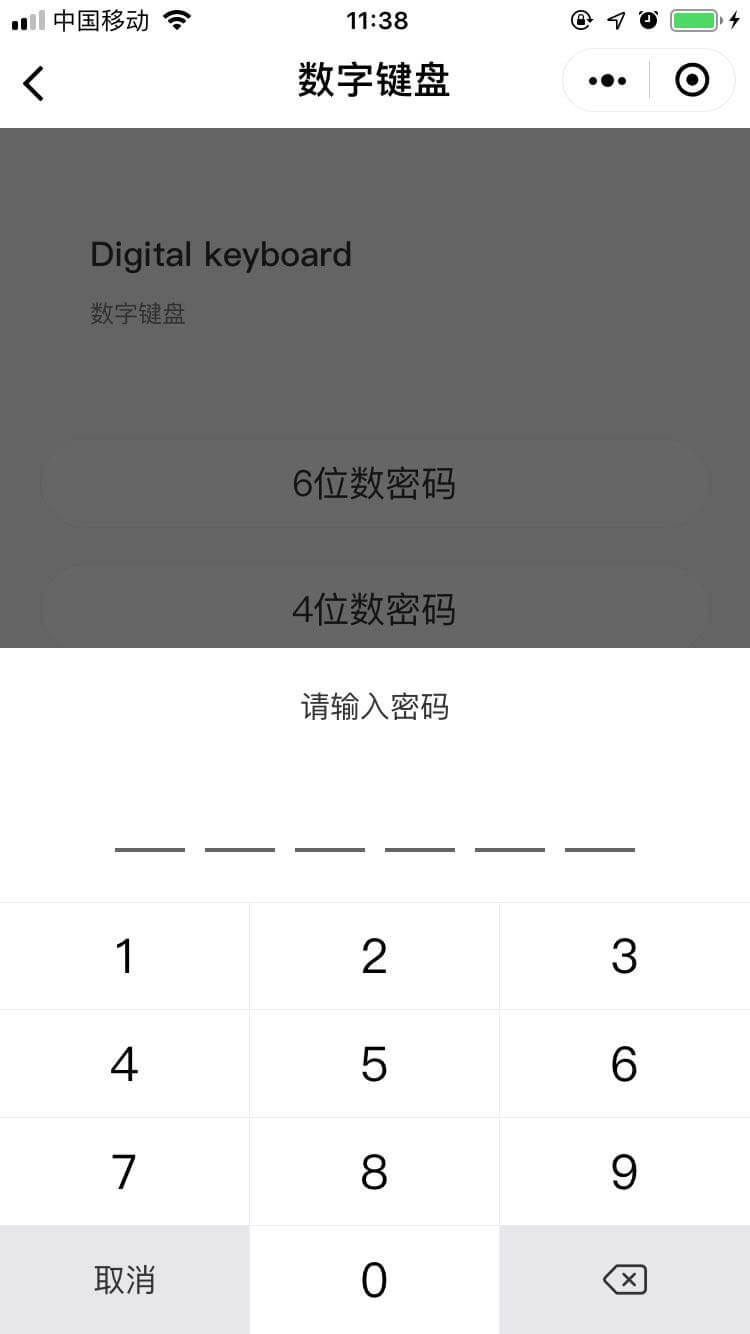This screenshot has height=1334, width=750.
Task: Enter digit 4 on the keypad
Action: [x=124, y=1064]
